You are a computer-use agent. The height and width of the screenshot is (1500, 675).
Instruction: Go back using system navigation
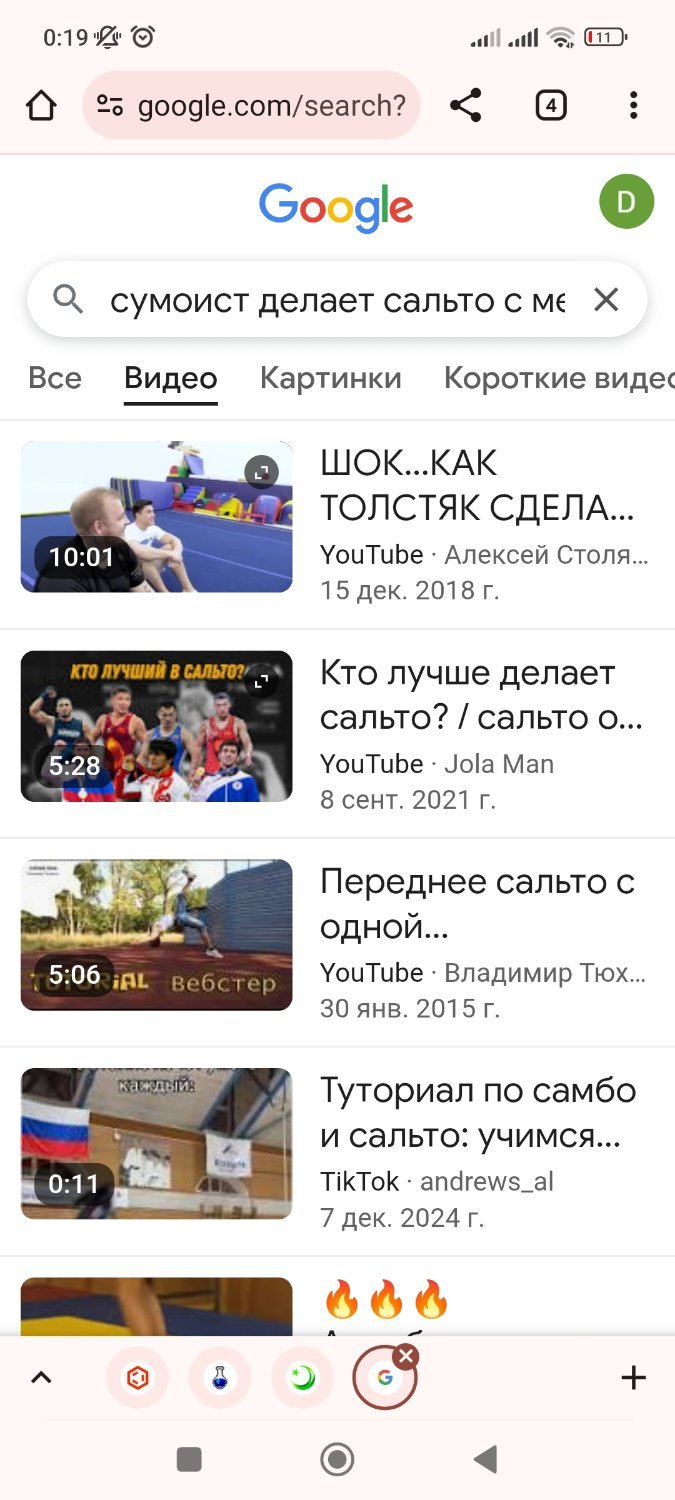(486, 1460)
